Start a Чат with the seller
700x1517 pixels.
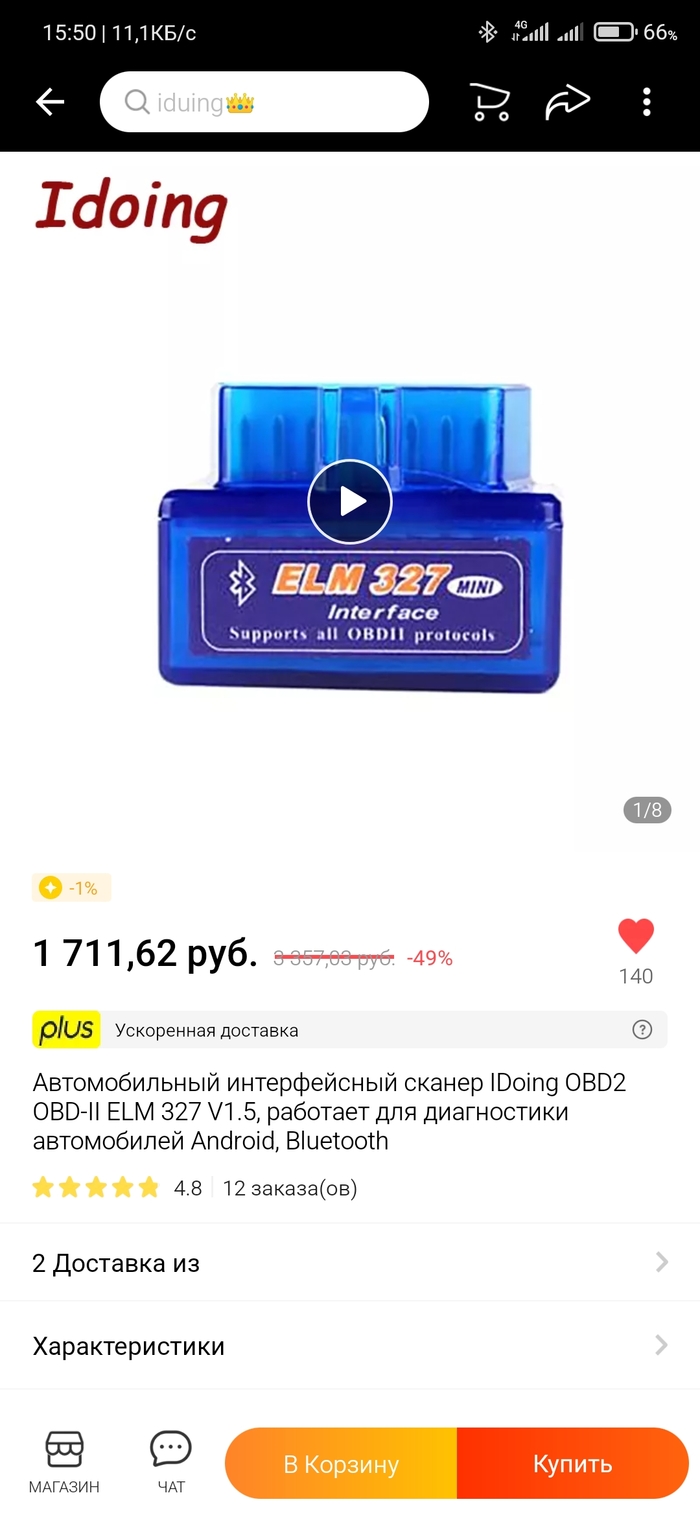(x=171, y=1462)
